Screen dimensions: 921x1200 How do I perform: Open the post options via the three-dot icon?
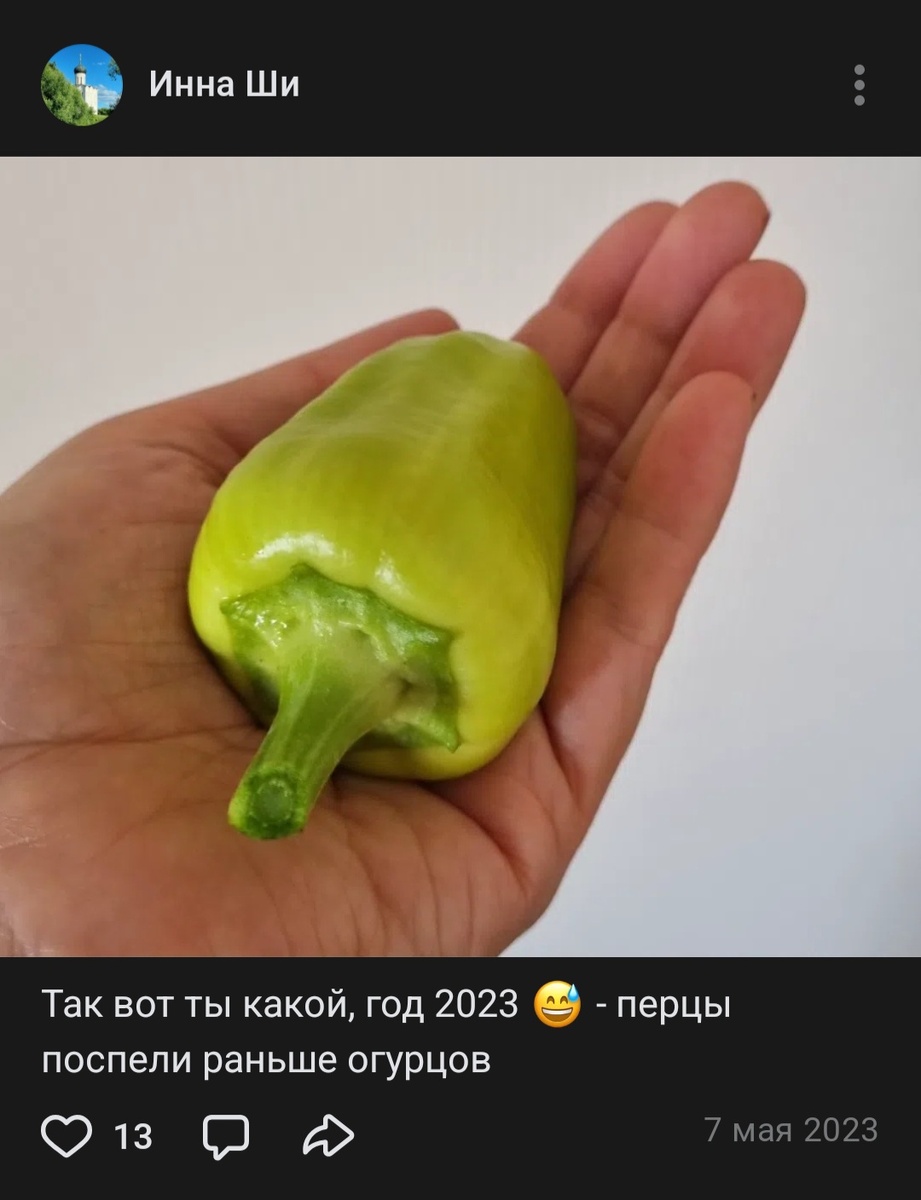coord(858,84)
